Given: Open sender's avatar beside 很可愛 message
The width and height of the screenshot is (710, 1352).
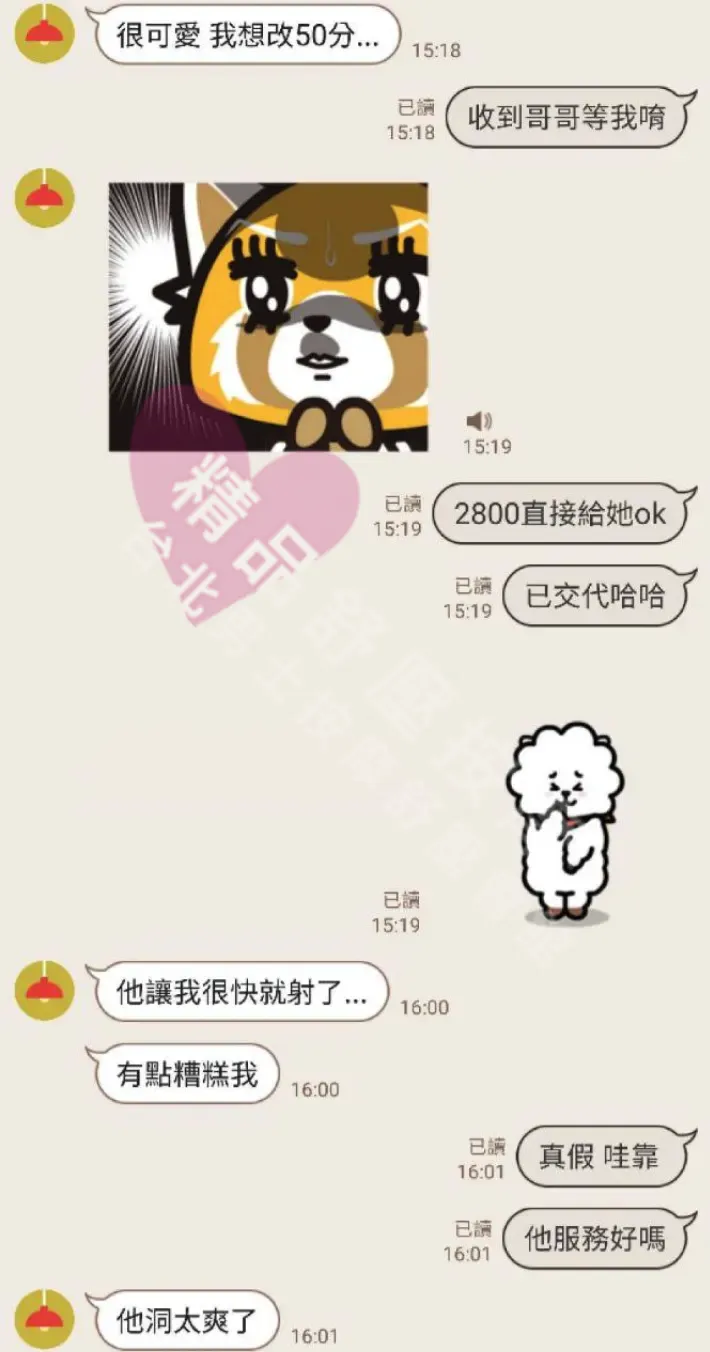Looking at the screenshot, I should coord(43,32).
